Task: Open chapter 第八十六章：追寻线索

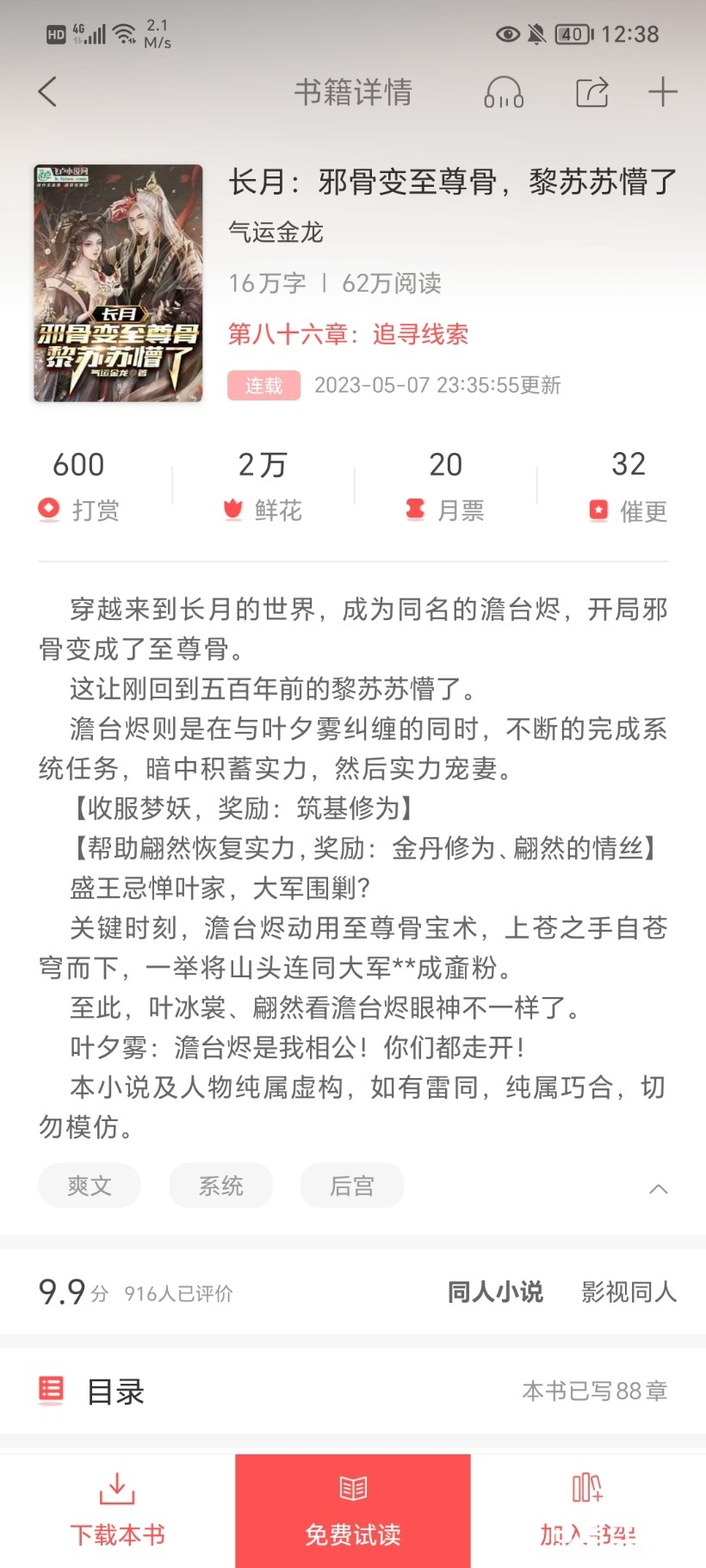Action: (350, 335)
